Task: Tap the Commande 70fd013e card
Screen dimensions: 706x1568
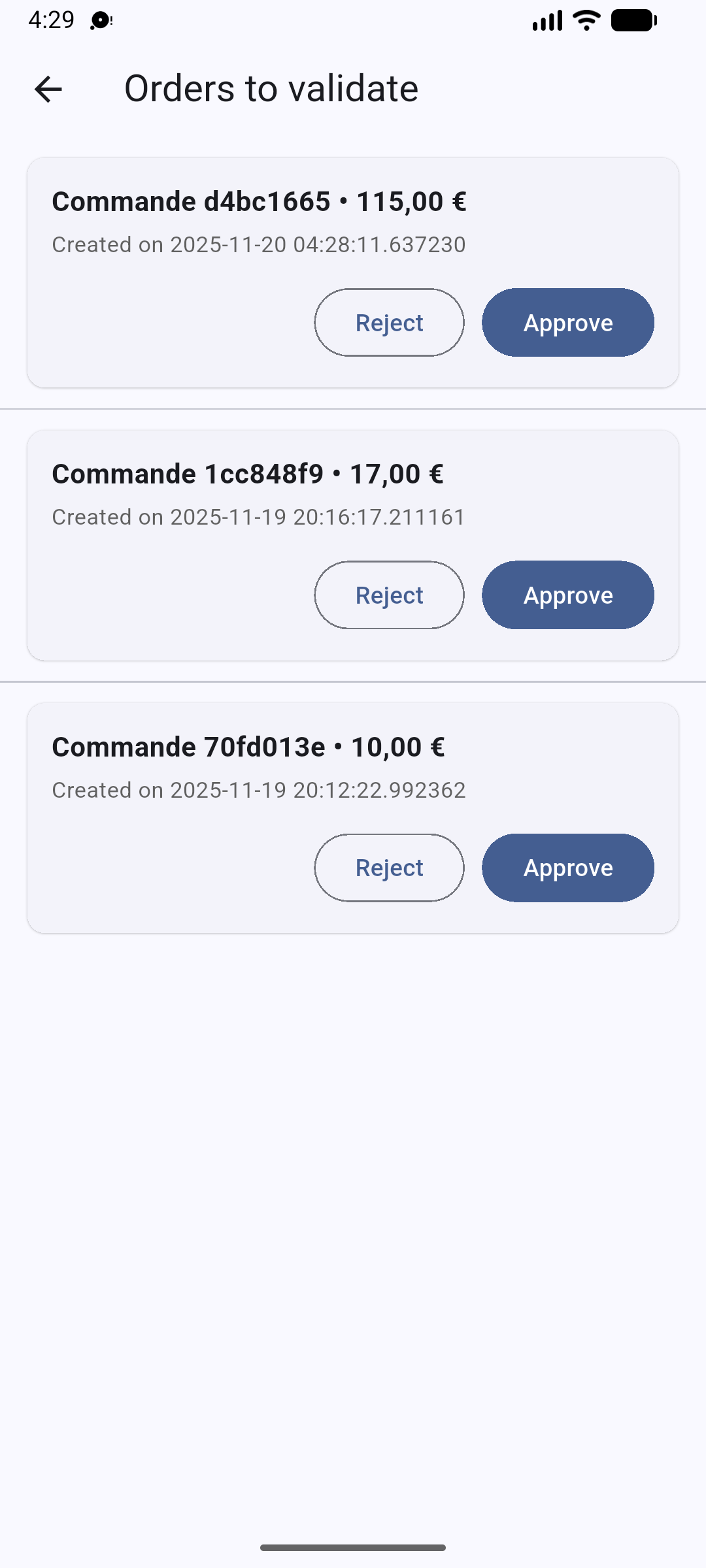Action: (353, 768)
